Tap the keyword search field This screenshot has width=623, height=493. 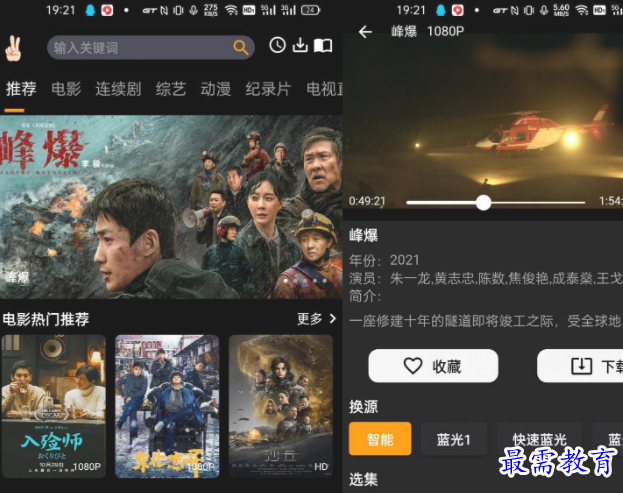click(x=140, y=47)
